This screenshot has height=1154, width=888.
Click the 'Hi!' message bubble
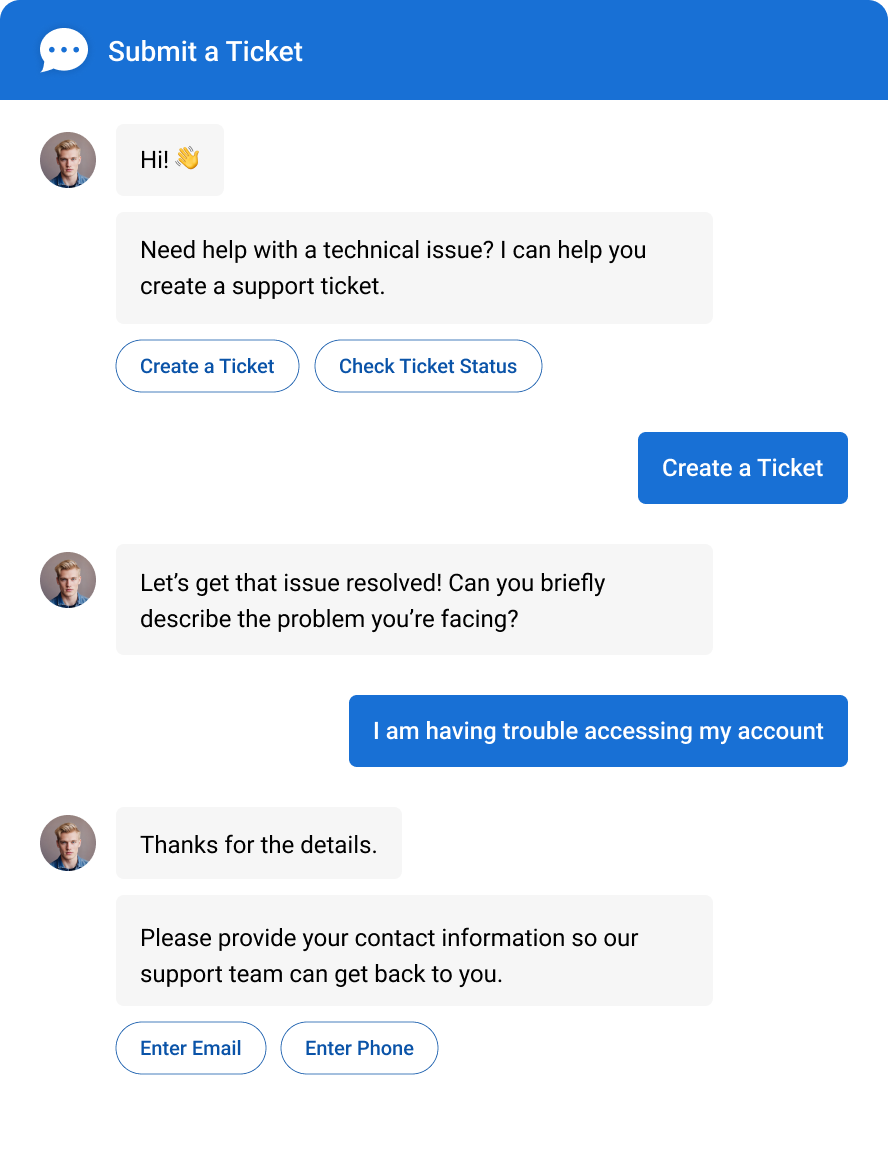click(169, 159)
